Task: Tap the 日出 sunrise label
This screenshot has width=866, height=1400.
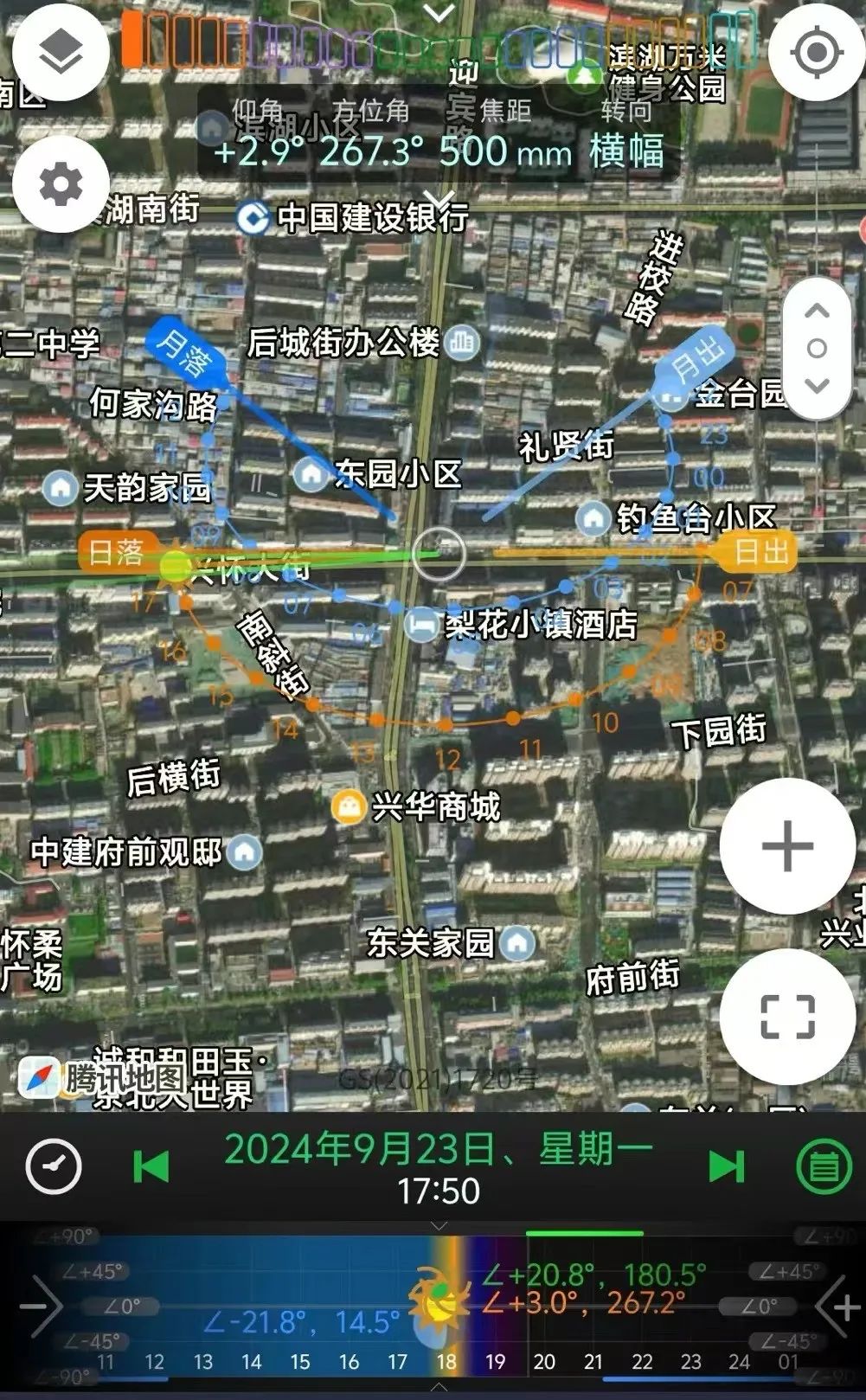Action: click(x=760, y=551)
